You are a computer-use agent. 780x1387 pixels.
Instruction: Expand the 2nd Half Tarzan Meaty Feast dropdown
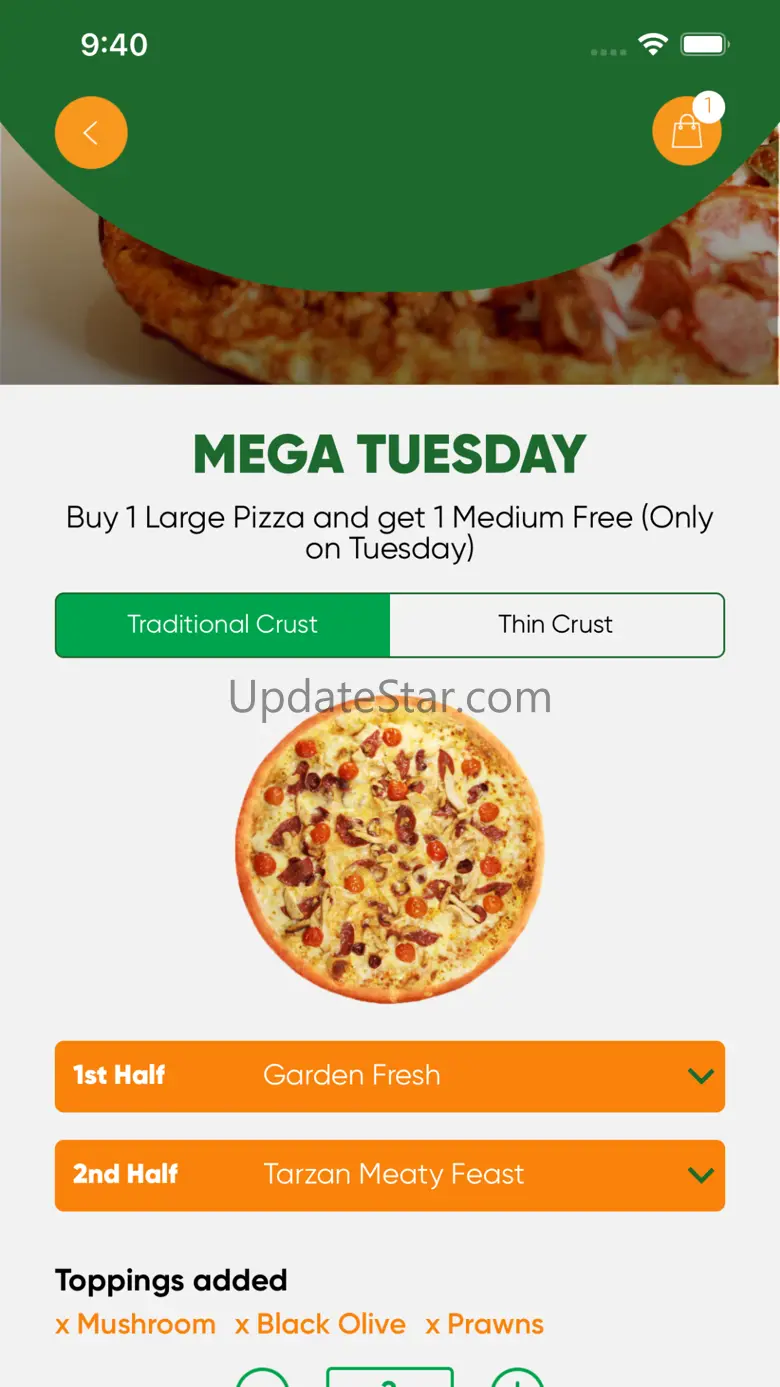[390, 1175]
